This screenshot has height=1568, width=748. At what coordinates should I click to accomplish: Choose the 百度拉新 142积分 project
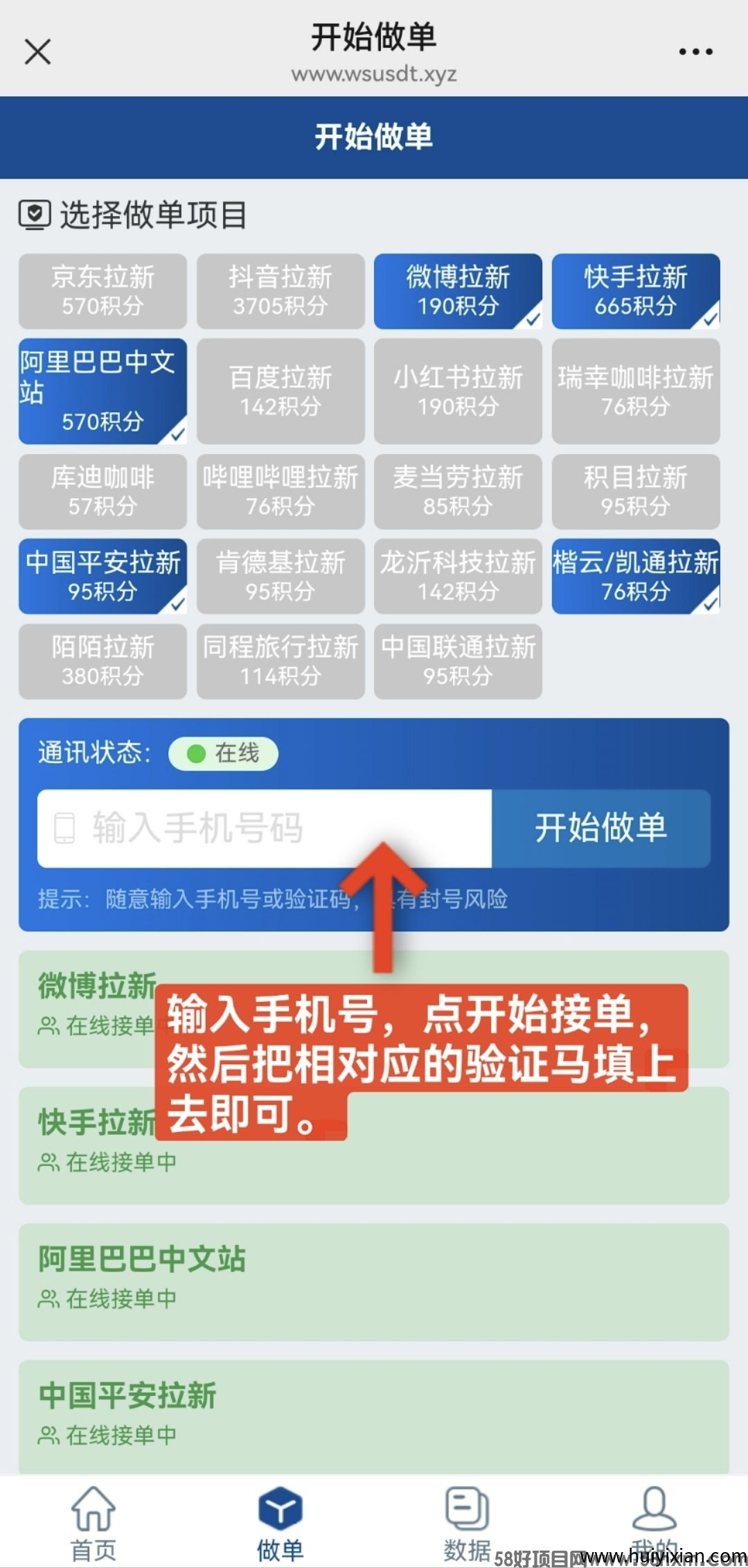(x=280, y=391)
